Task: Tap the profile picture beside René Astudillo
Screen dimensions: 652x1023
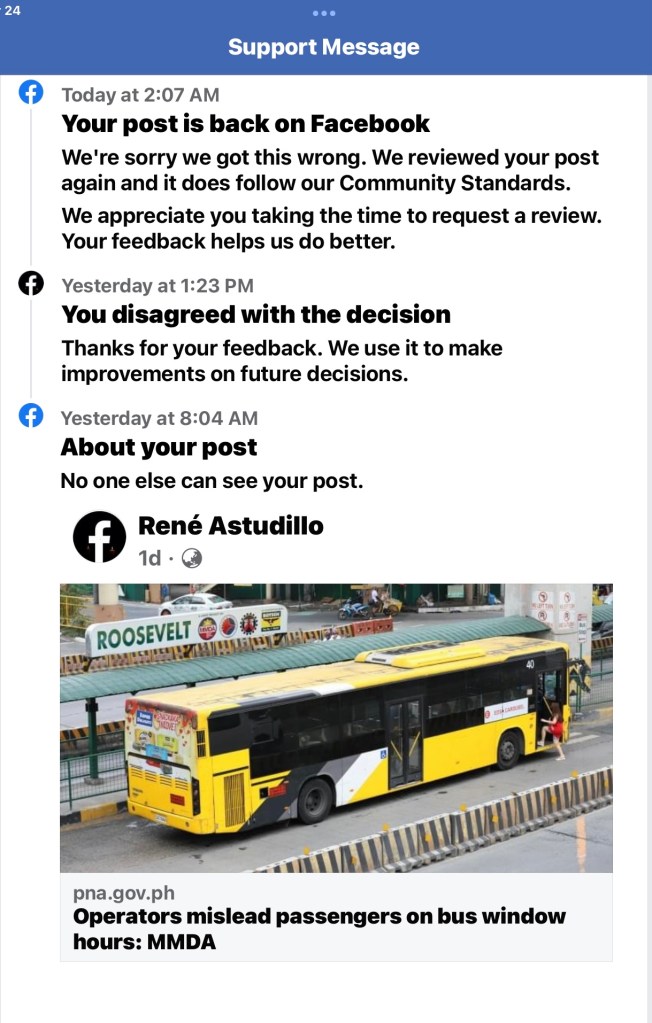Action: click(x=99, y=538)
